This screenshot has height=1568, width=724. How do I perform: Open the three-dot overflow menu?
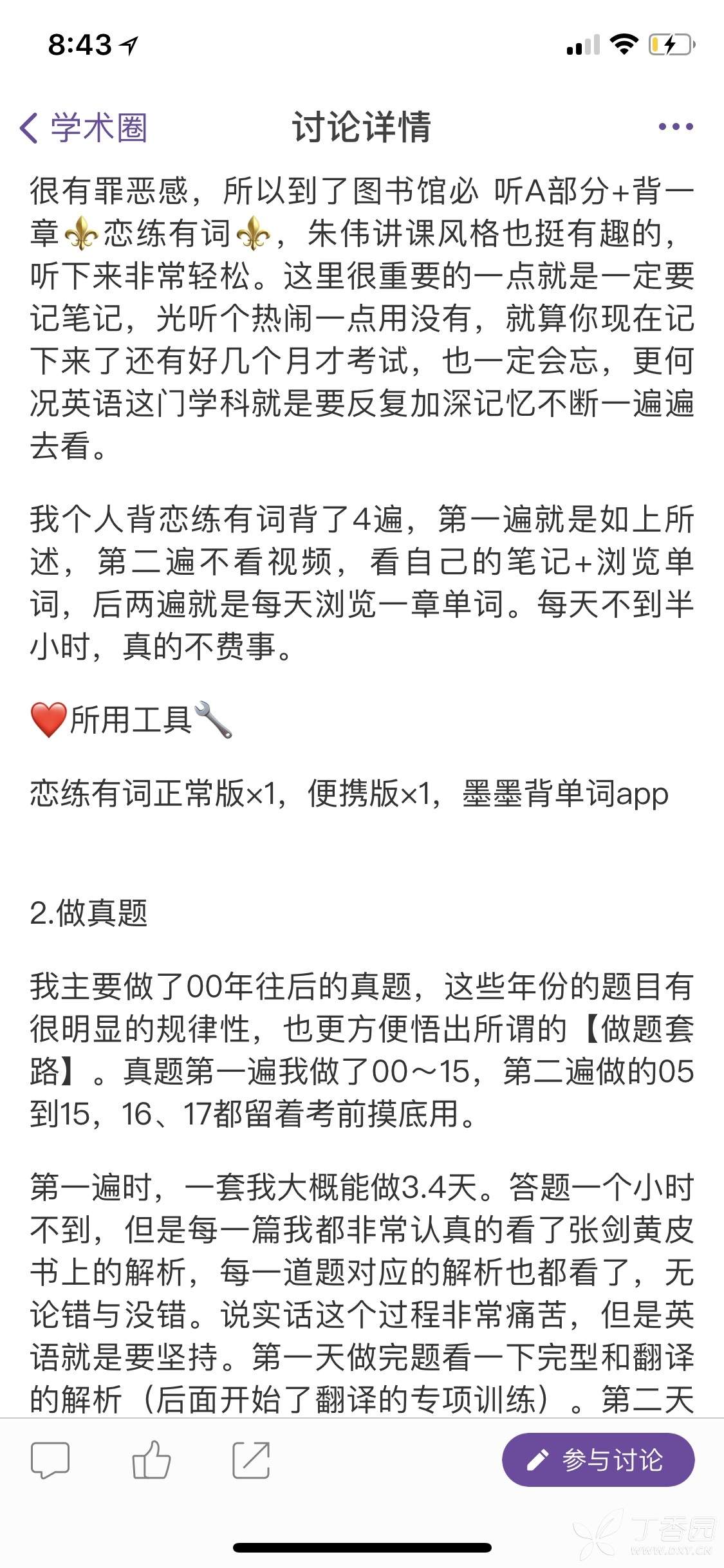click(x=675, y=127)
